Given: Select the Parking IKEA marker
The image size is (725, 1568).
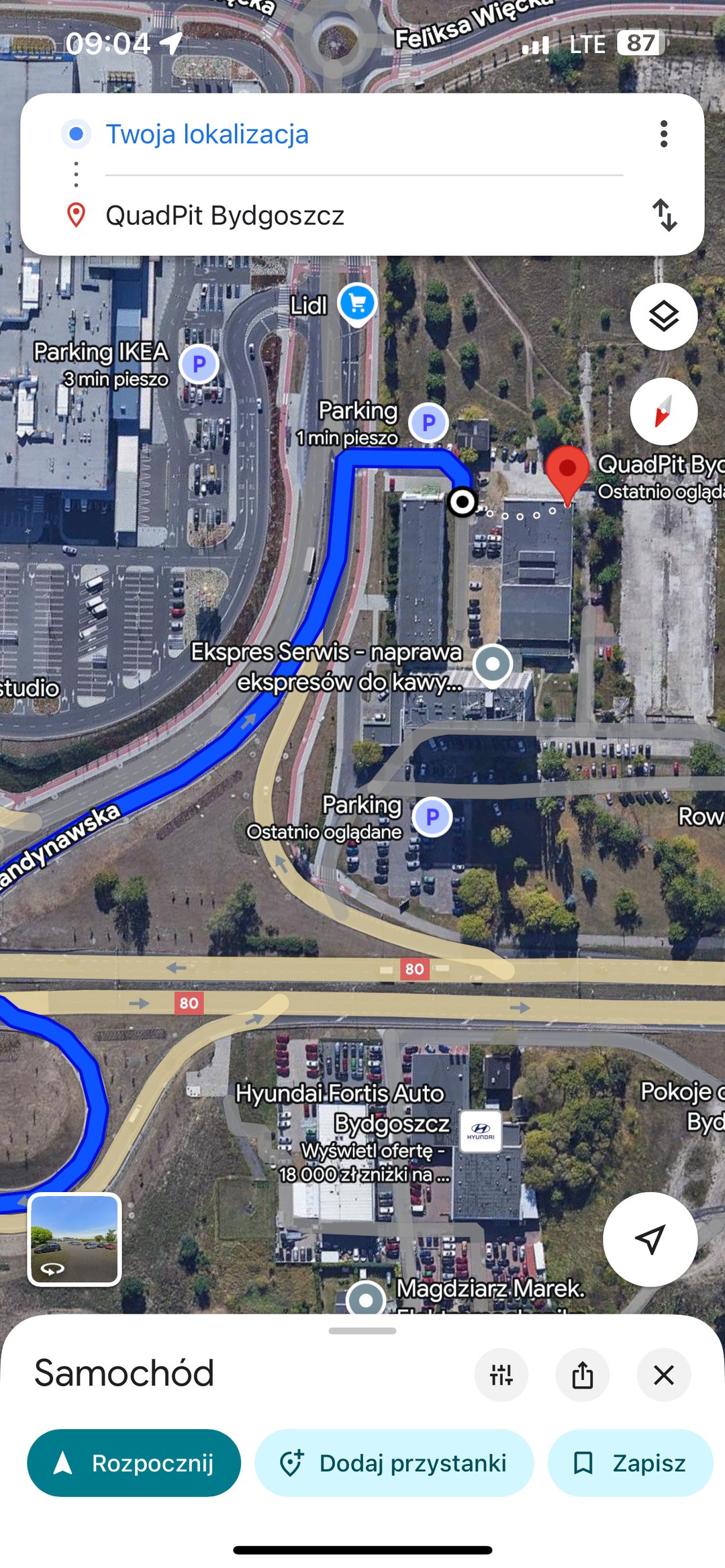Looking at the screenshot, I should pos(199,364).
